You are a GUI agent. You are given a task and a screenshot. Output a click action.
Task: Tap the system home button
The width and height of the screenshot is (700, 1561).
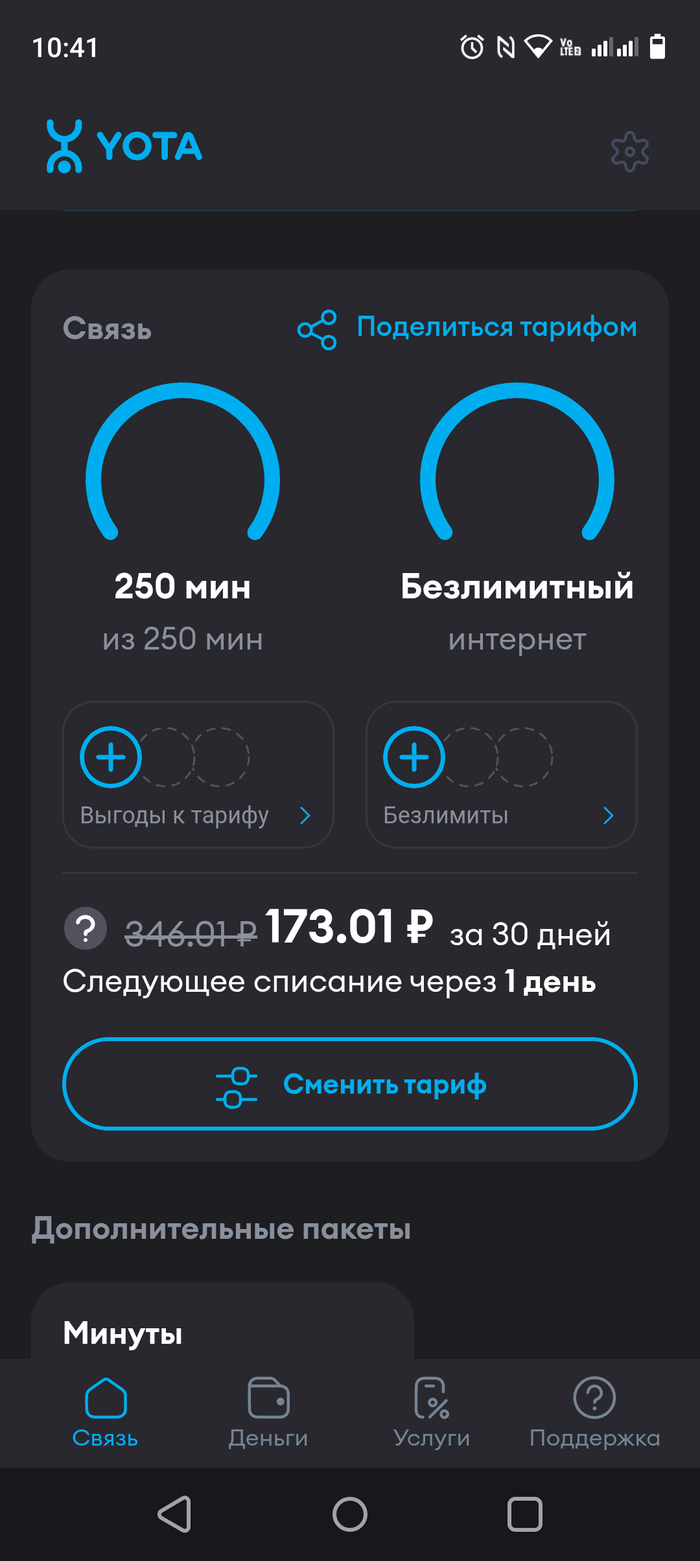click(x=350, y=1514)
